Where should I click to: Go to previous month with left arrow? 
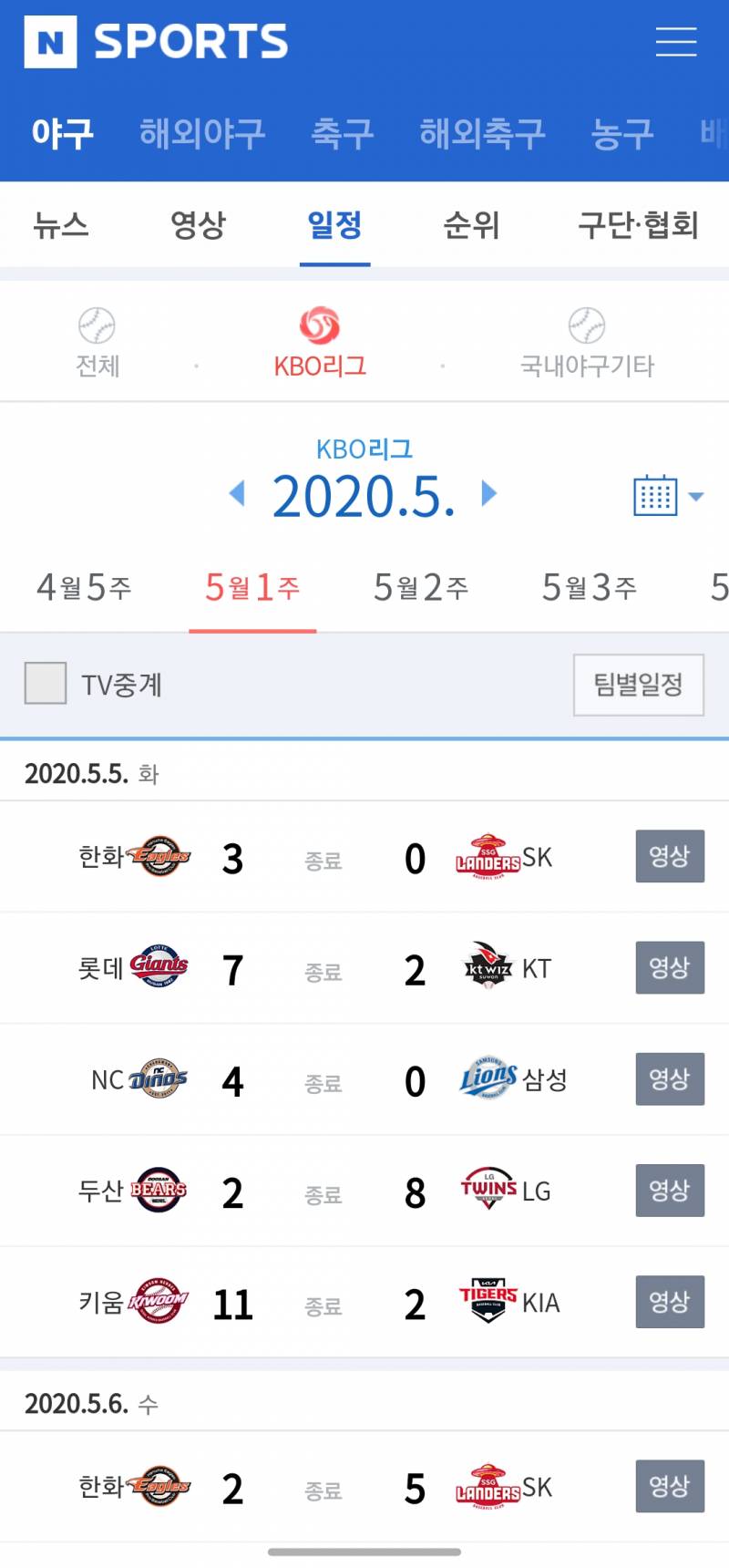pos(237,494)
